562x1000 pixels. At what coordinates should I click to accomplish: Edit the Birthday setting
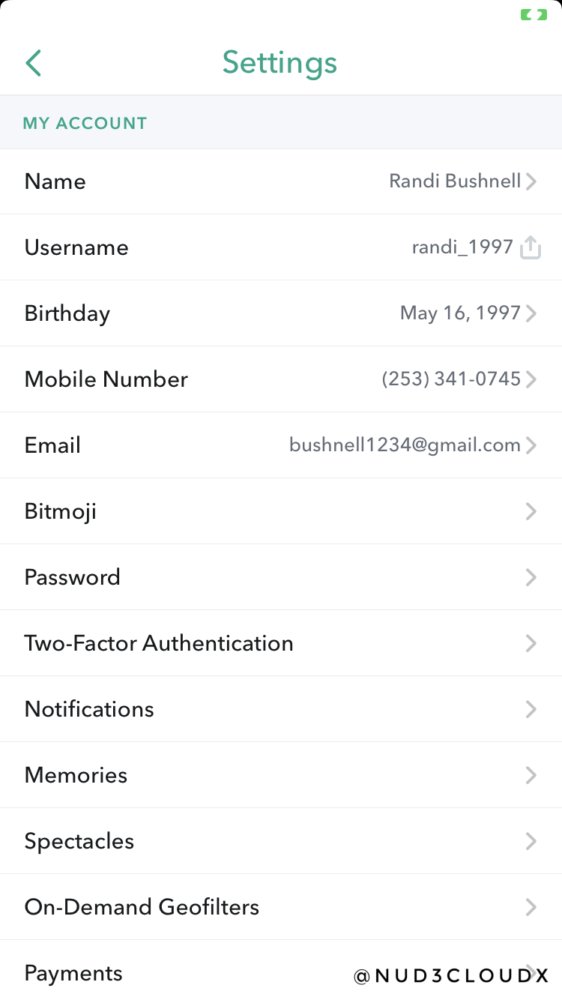(281, 313)
